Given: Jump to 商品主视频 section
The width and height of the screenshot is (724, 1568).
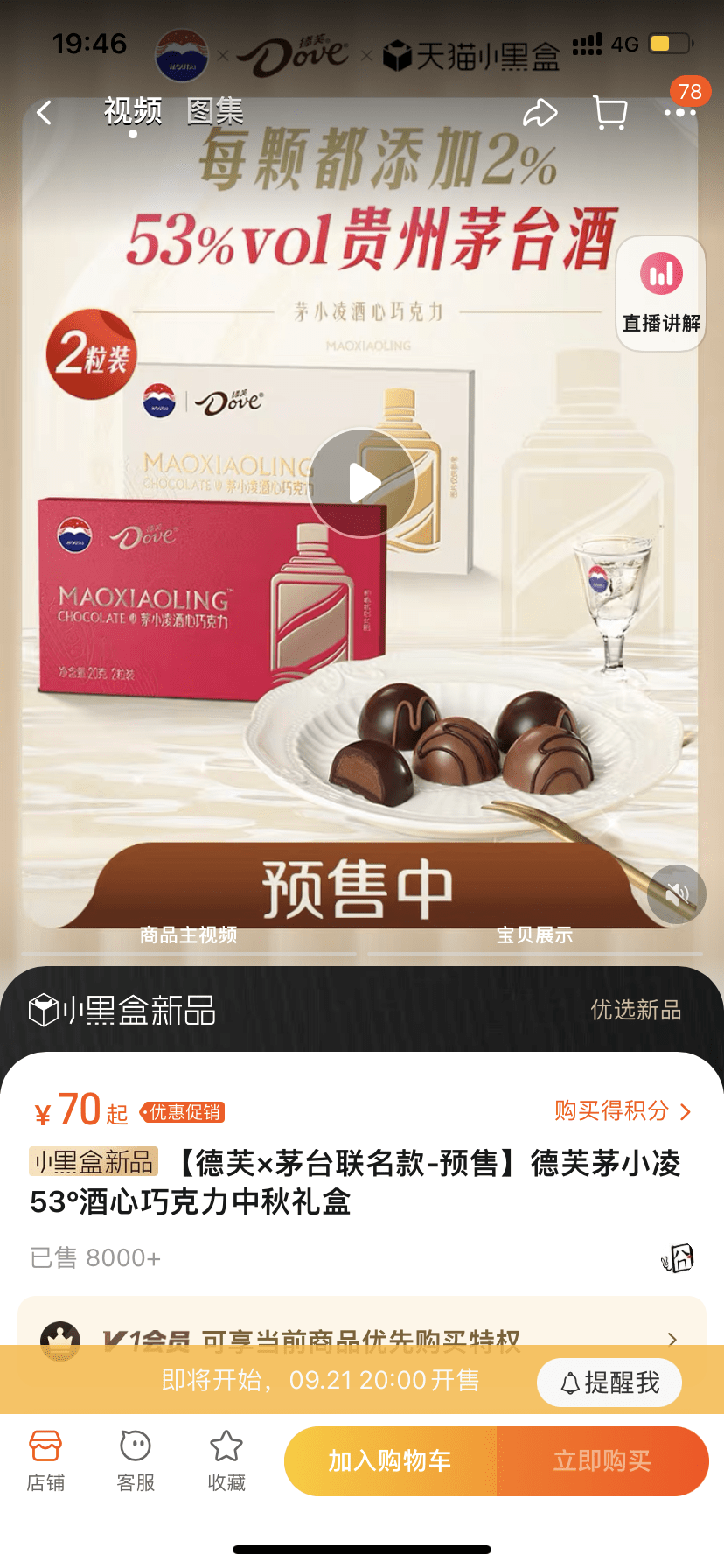Looking at the screenshot, I should pyautogui.click(x=189, y=935).
